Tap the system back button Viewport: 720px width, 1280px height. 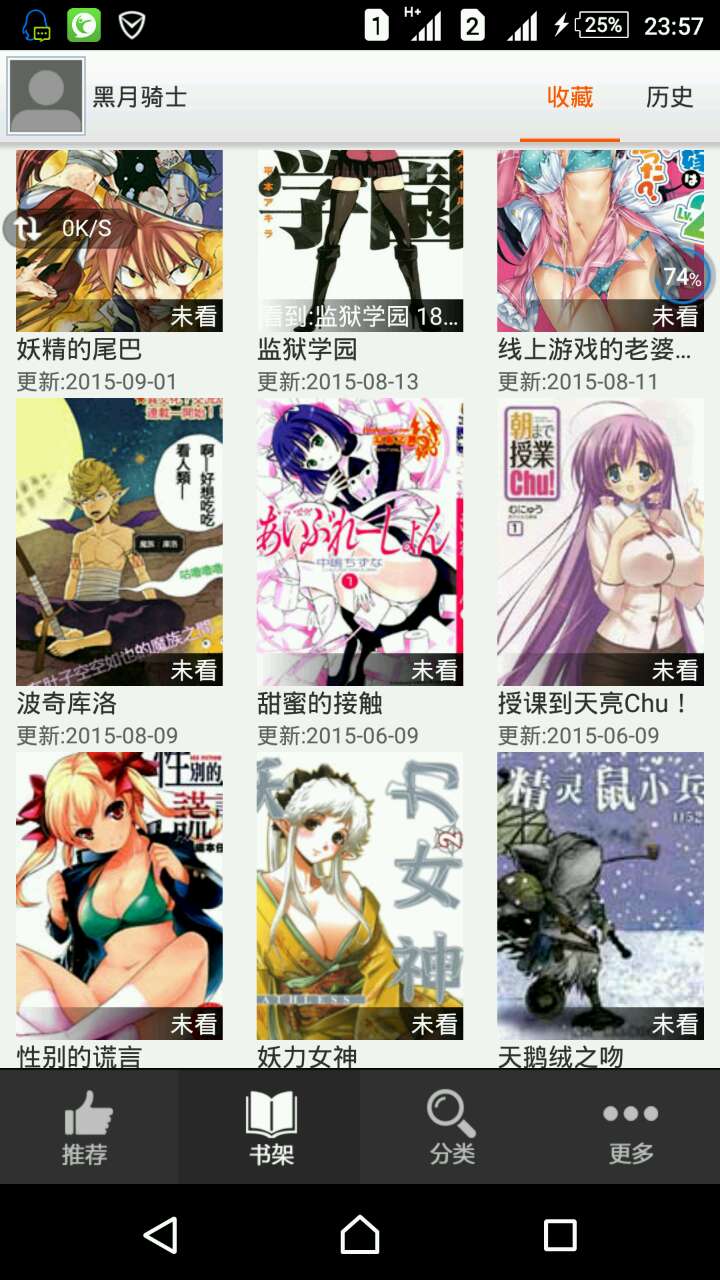(160, 1235)
